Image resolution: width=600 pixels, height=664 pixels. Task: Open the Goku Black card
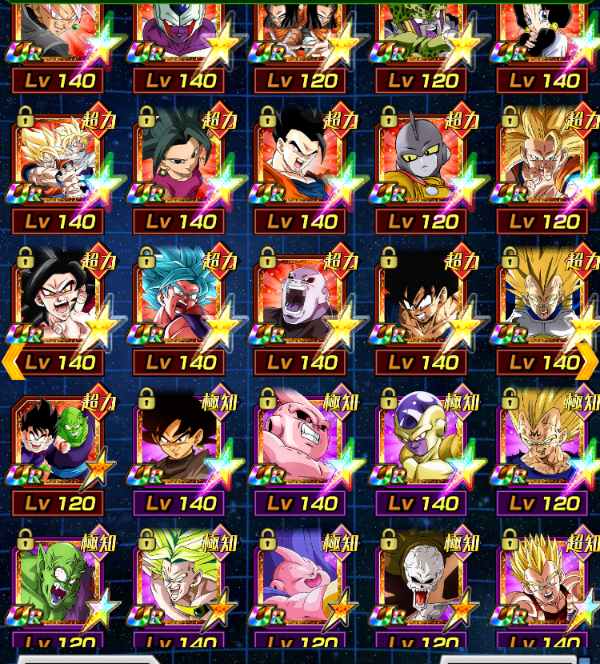(180, 447)
